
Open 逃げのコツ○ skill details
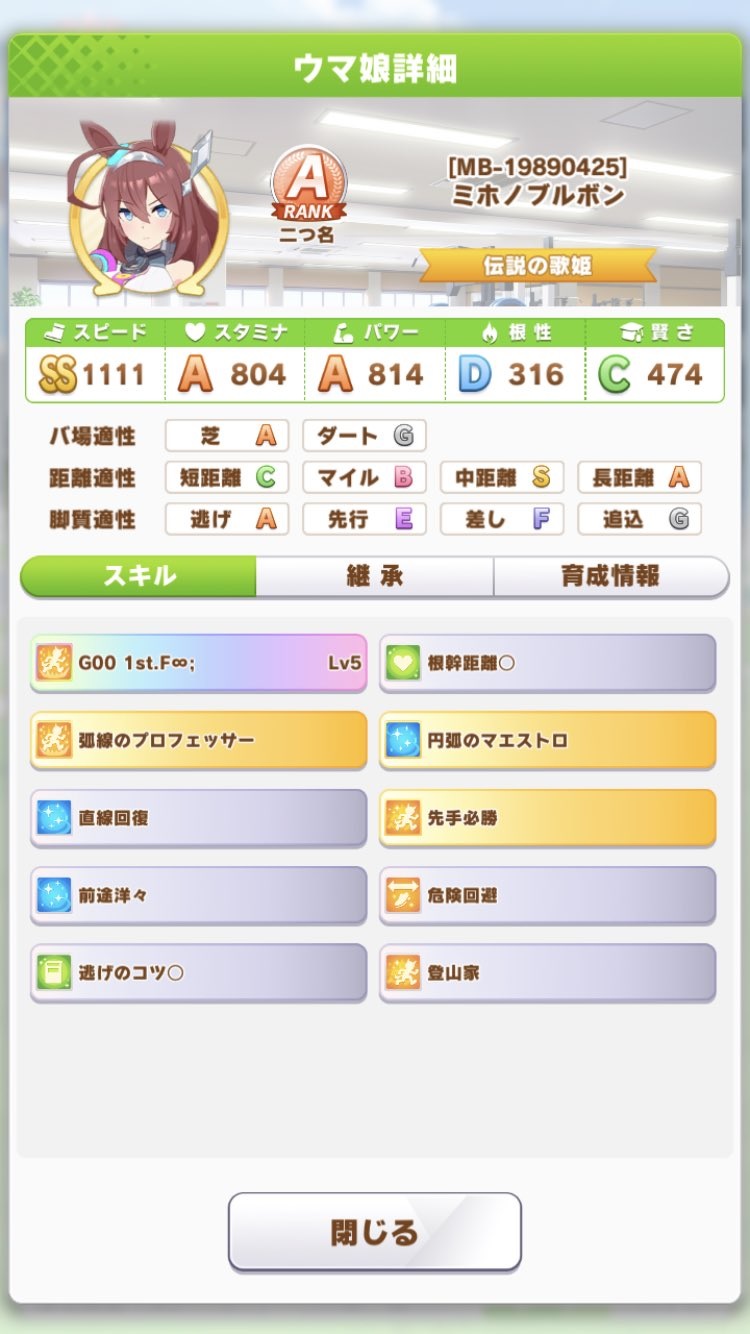(198, 972)
